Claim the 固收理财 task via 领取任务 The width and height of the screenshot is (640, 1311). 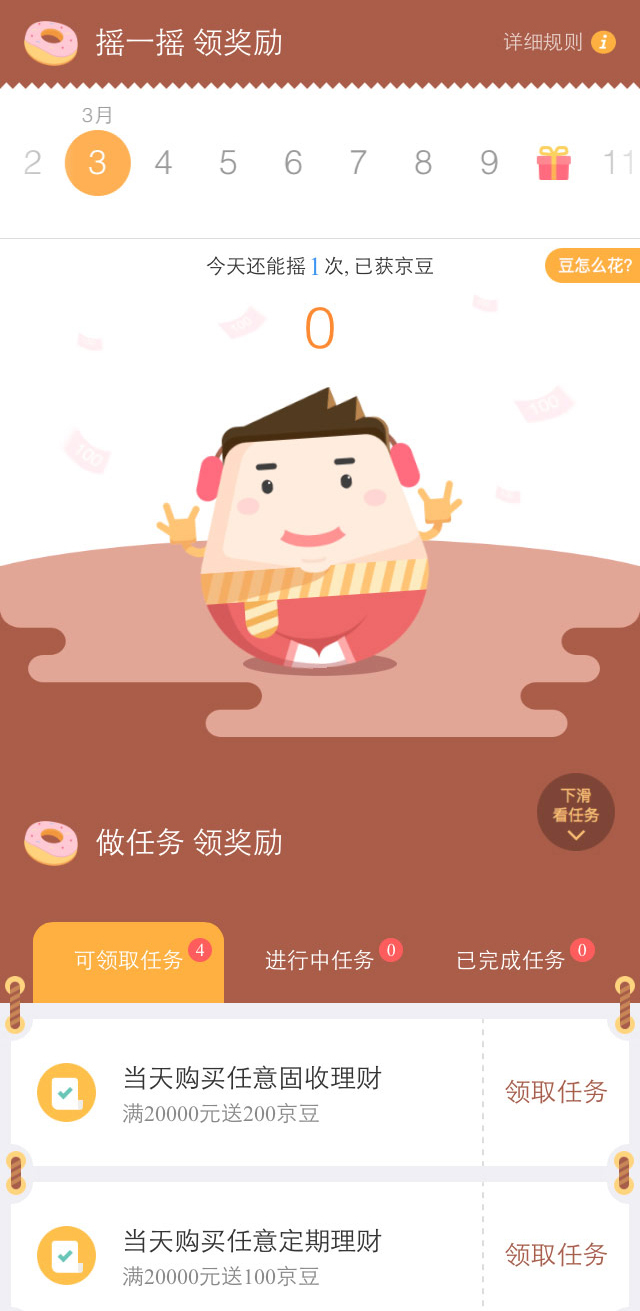[x=556, y=1092]
